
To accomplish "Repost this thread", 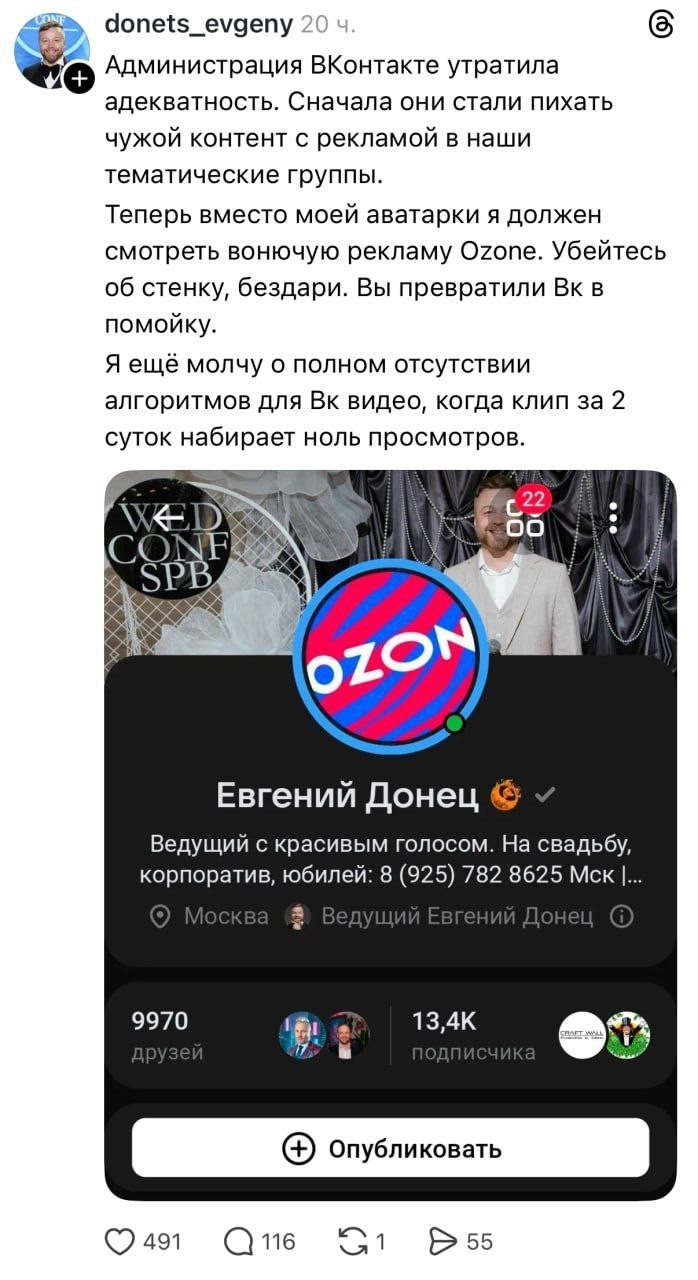I will 353,1242.
